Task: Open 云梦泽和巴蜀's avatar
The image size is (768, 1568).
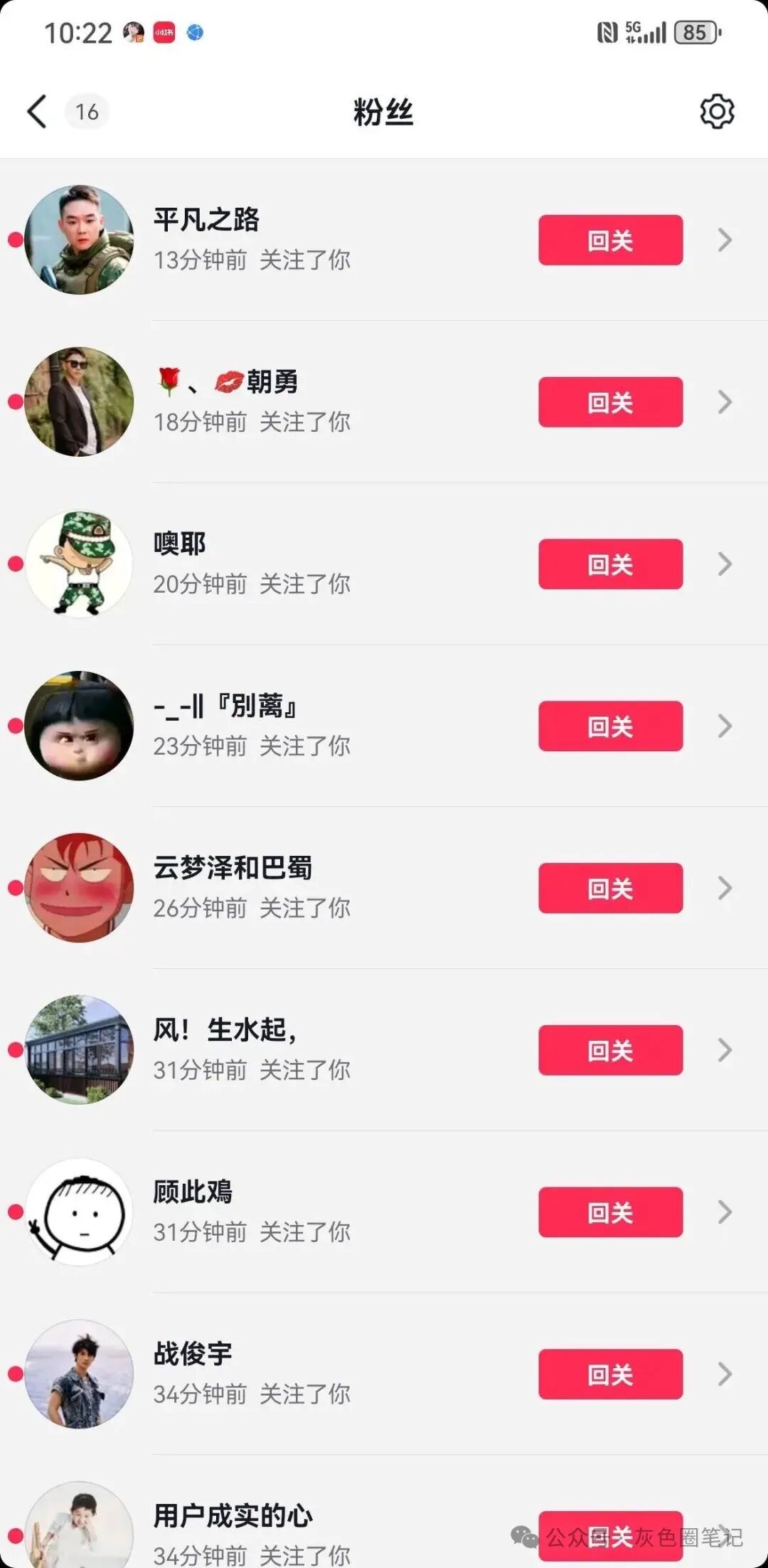Action: (x=79, y=888)
